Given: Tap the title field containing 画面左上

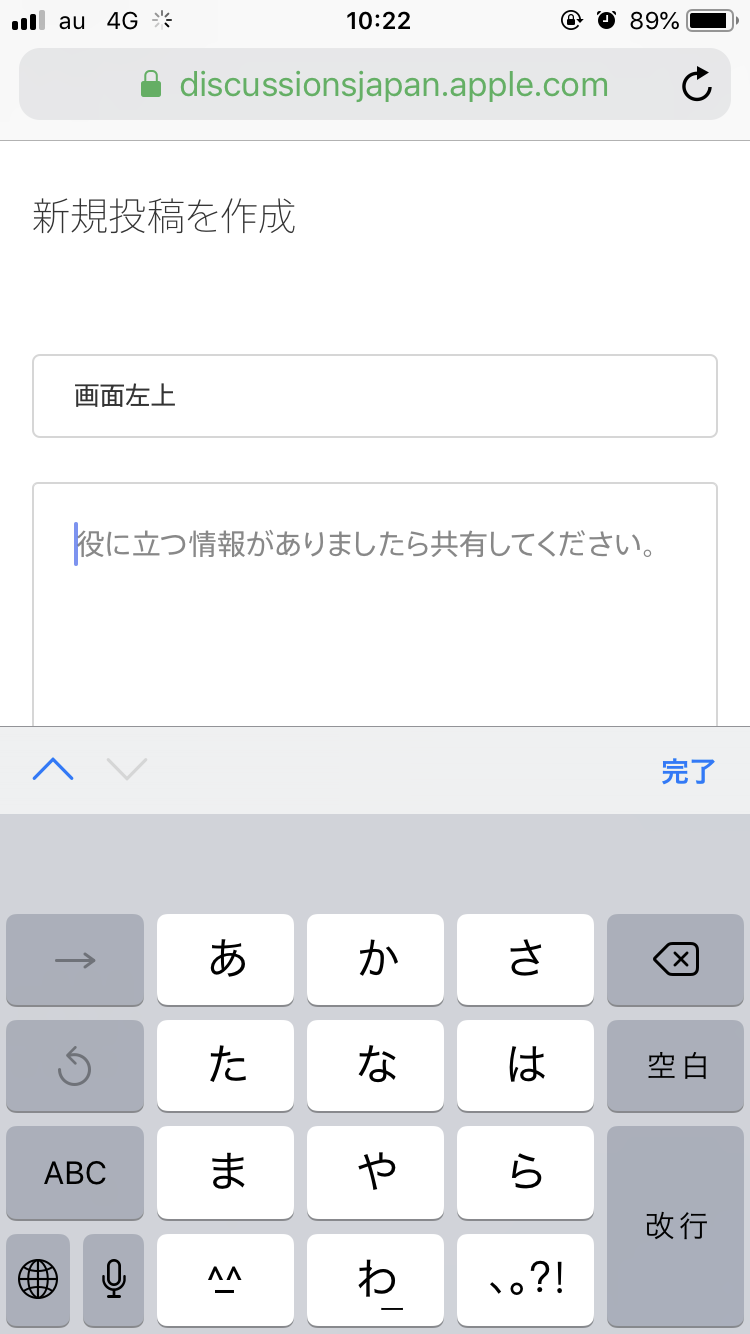Looking at the screenshot, I should pyautogui.click(x=375, y=396).
